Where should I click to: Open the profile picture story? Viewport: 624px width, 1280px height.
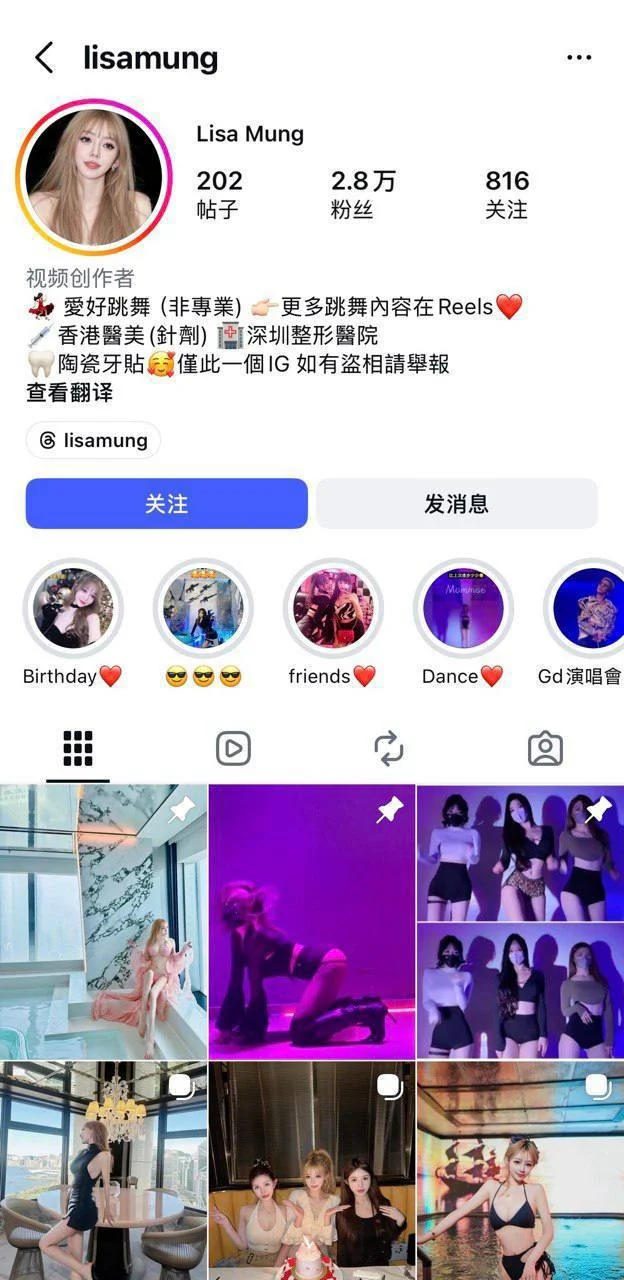92,178
